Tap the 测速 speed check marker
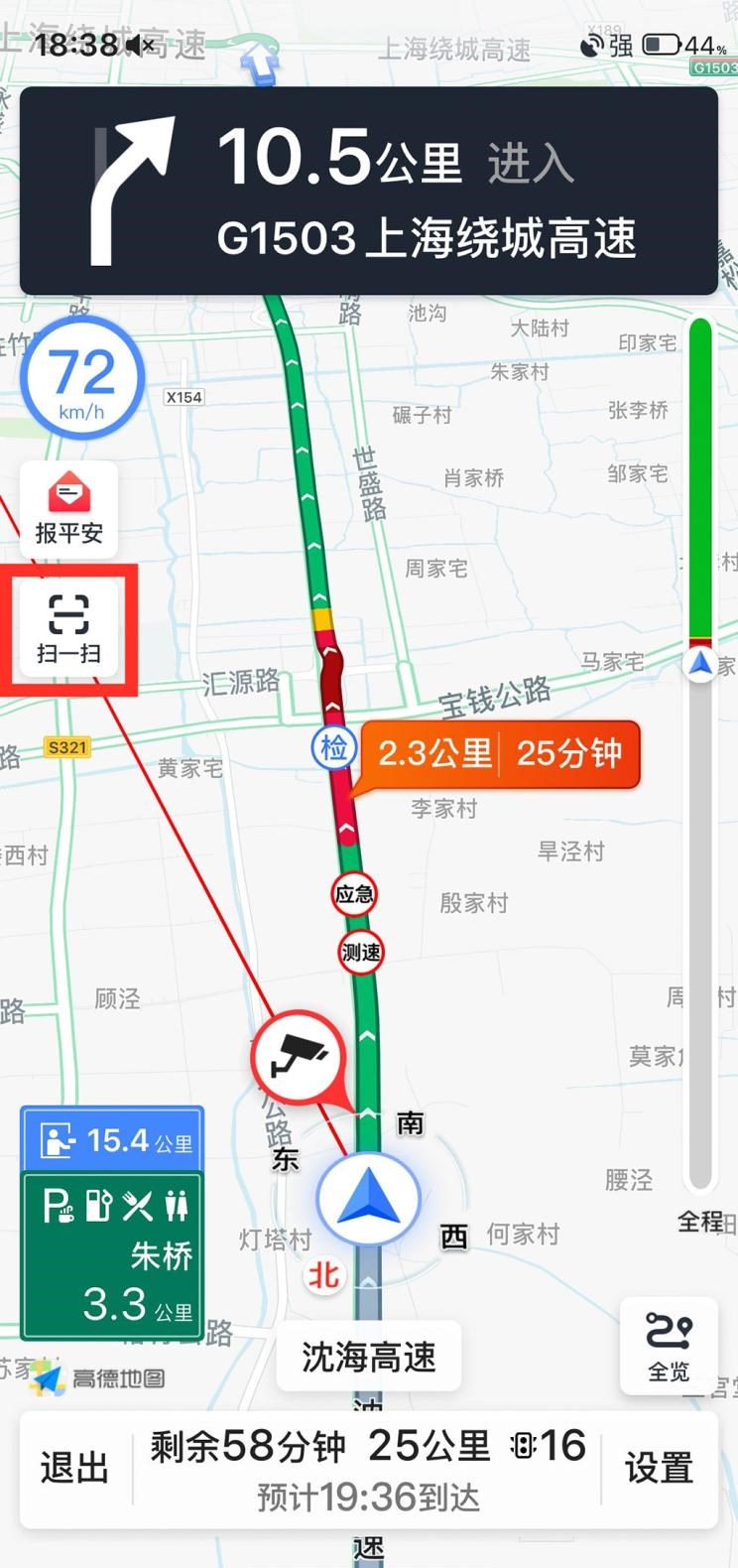 point(360,953)
